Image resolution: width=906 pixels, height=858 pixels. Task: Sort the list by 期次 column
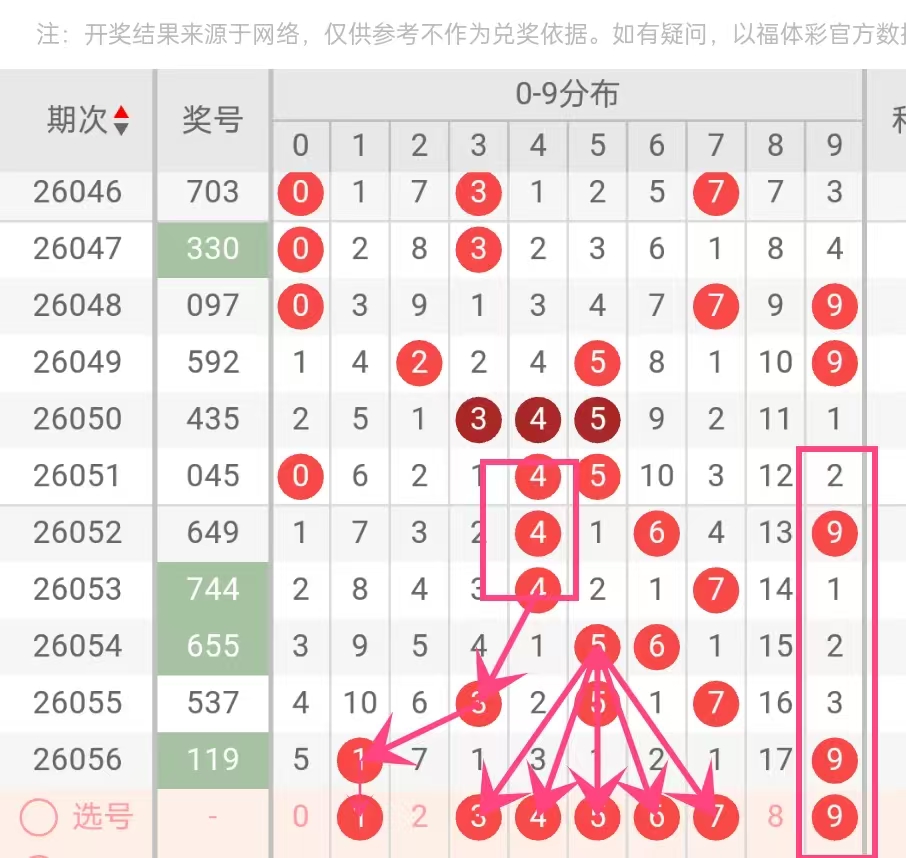point(121,121)
